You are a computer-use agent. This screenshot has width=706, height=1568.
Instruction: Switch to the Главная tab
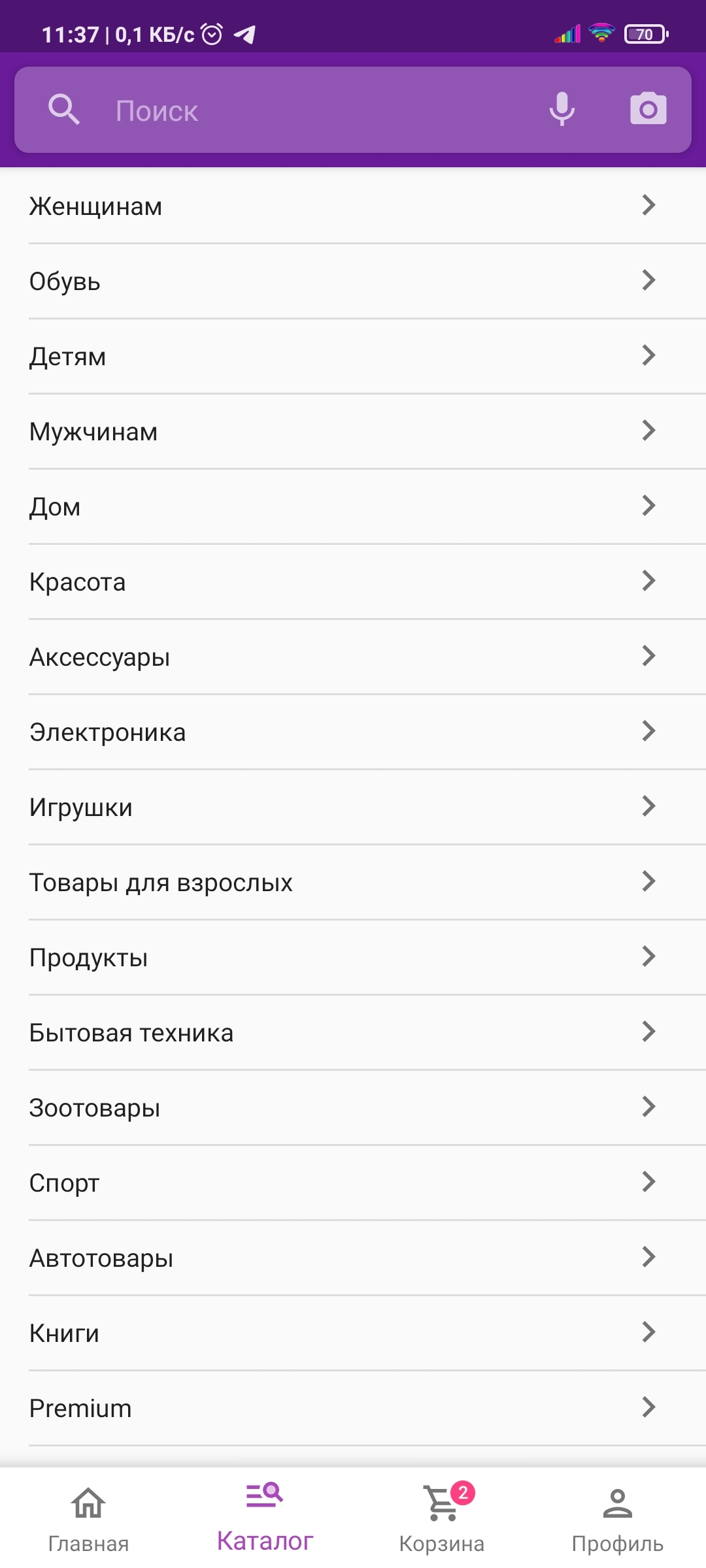pos(88,1519)
